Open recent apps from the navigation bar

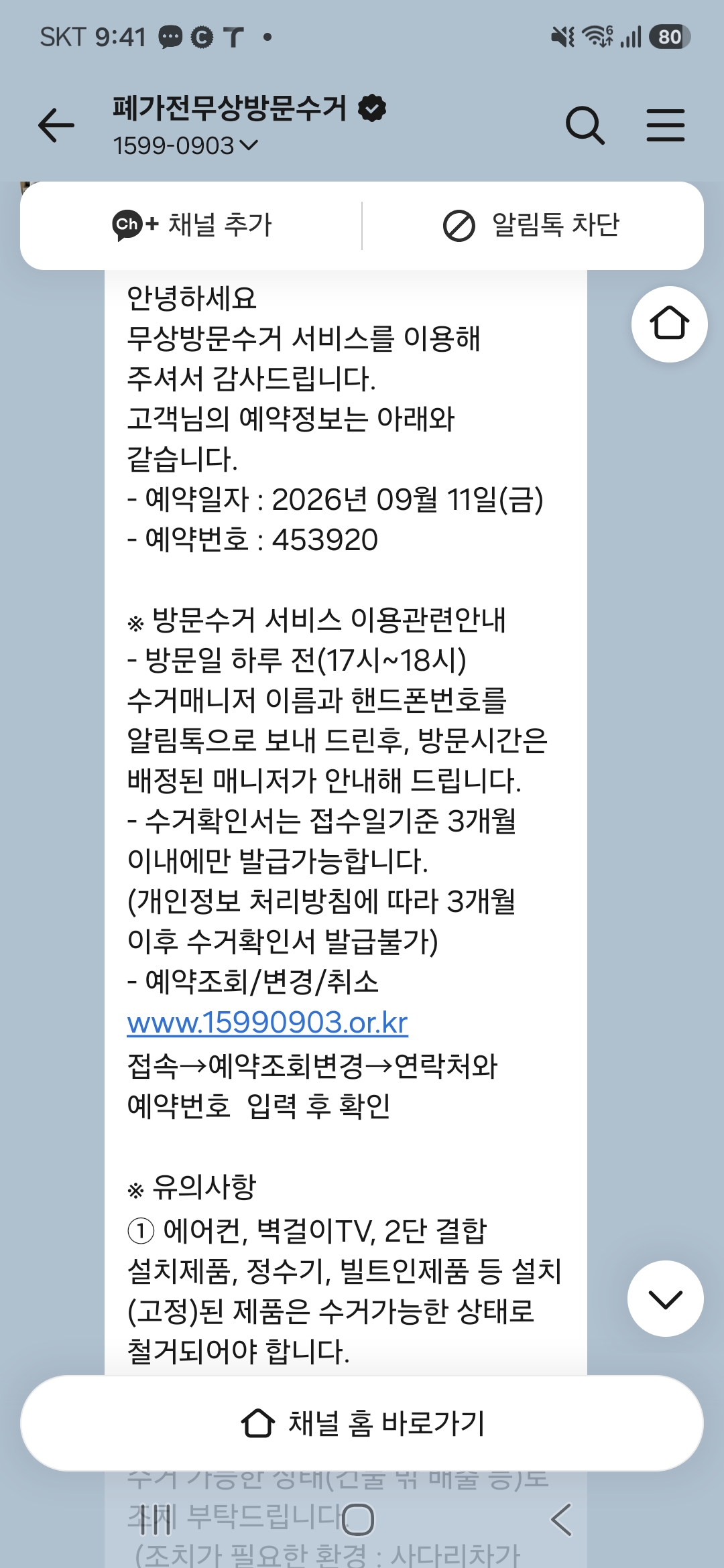click(154, 1519)
